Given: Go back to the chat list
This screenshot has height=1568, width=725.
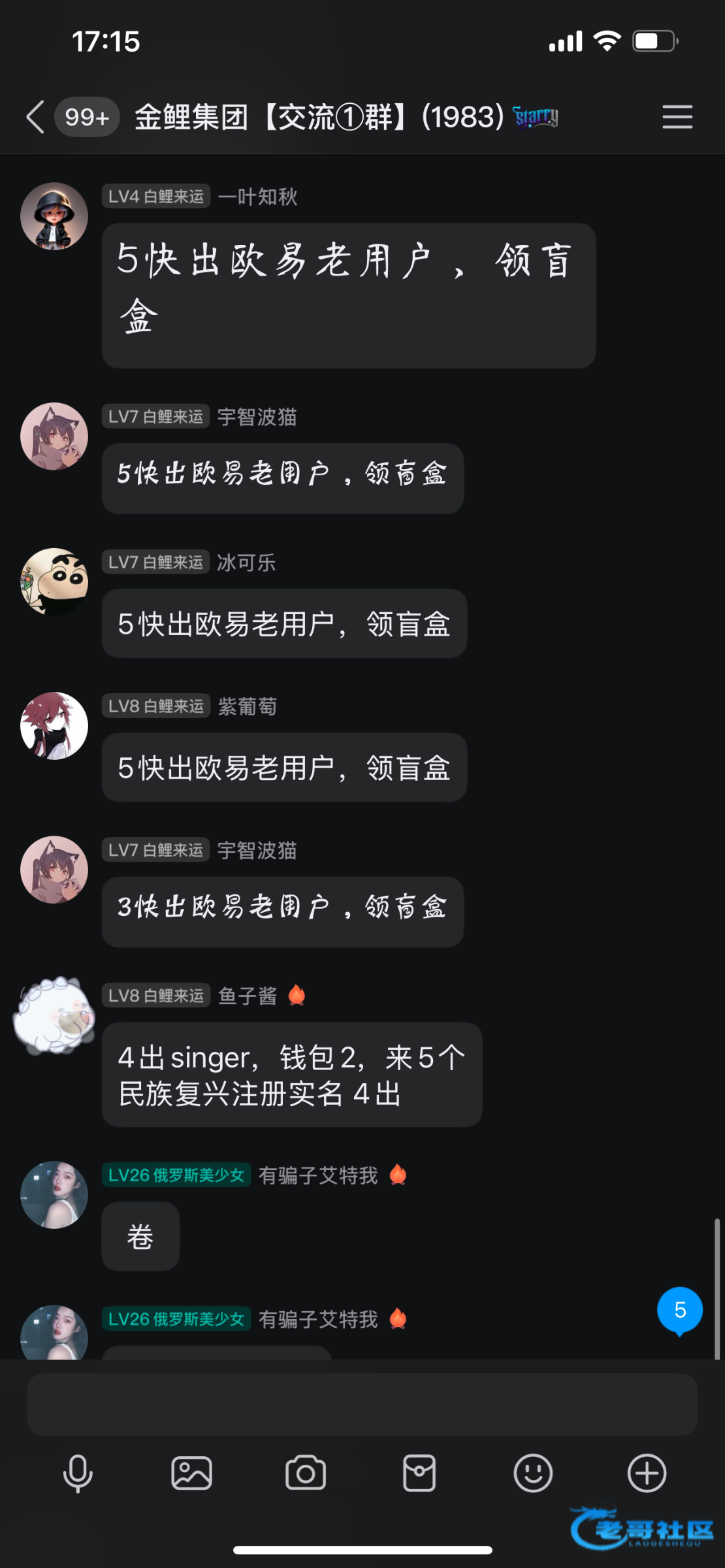Looking at the screenshot, I should (35, 117).
